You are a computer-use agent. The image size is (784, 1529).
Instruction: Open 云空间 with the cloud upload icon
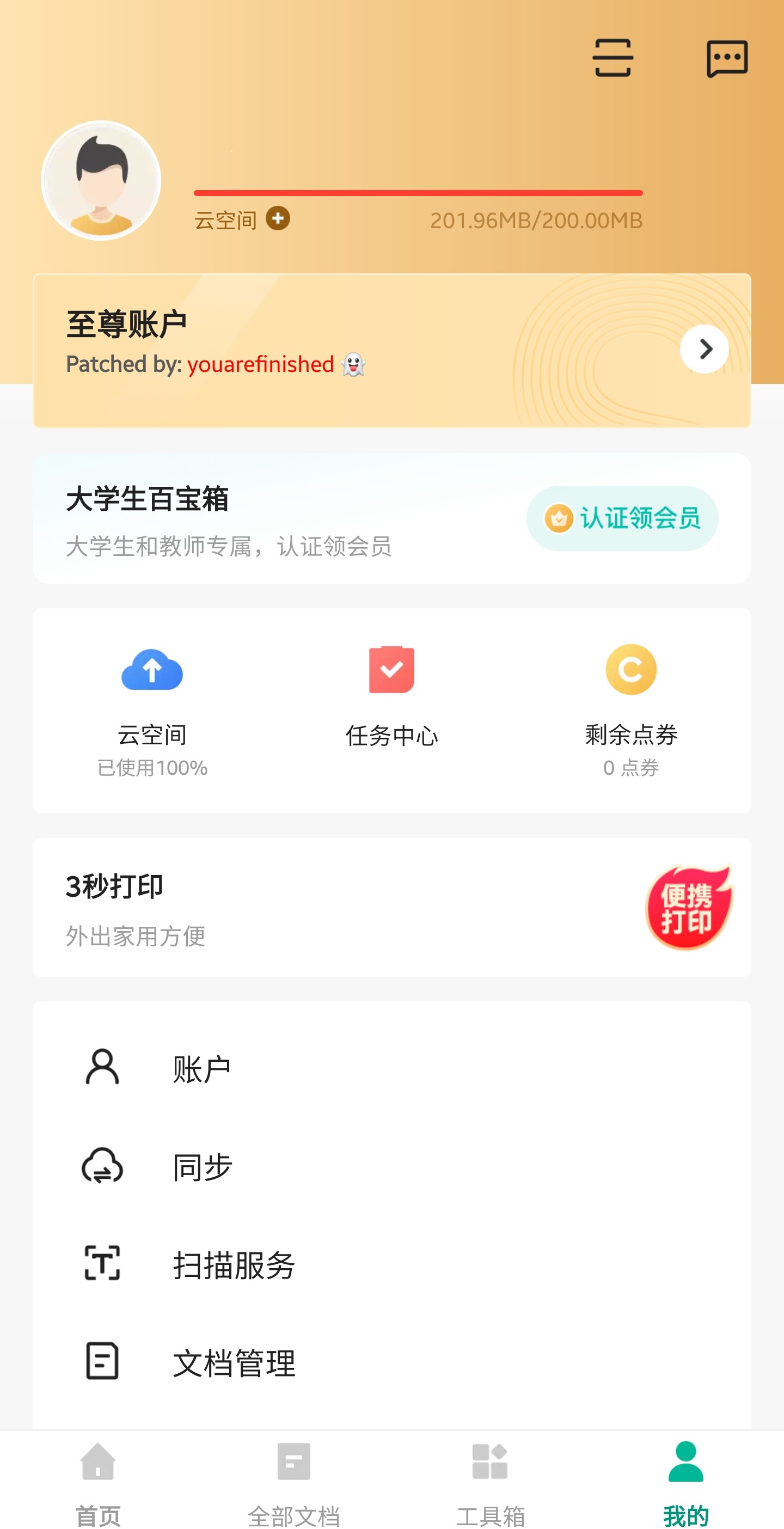click(152, 710)
